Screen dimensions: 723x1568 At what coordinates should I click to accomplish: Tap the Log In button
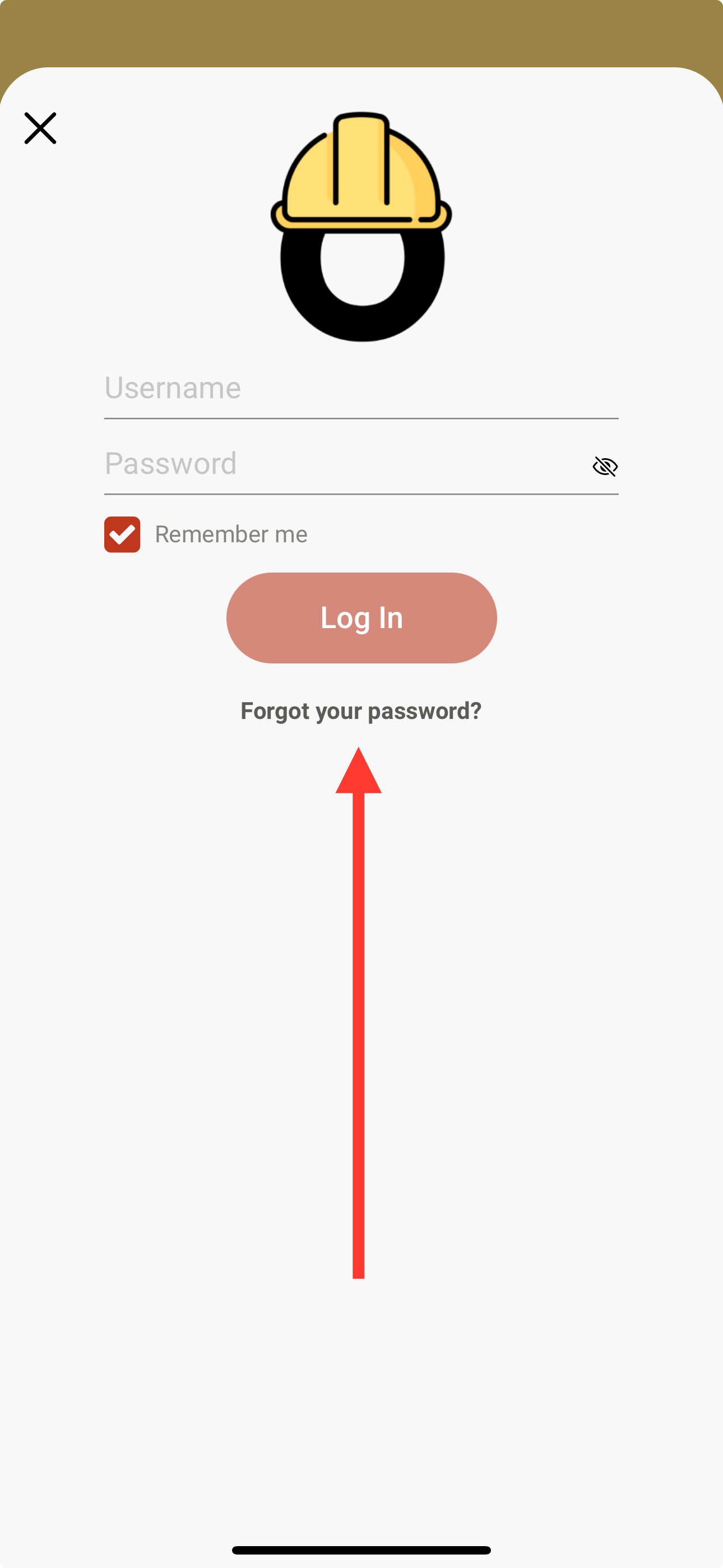pyautogui.click(x=361, y=618)
